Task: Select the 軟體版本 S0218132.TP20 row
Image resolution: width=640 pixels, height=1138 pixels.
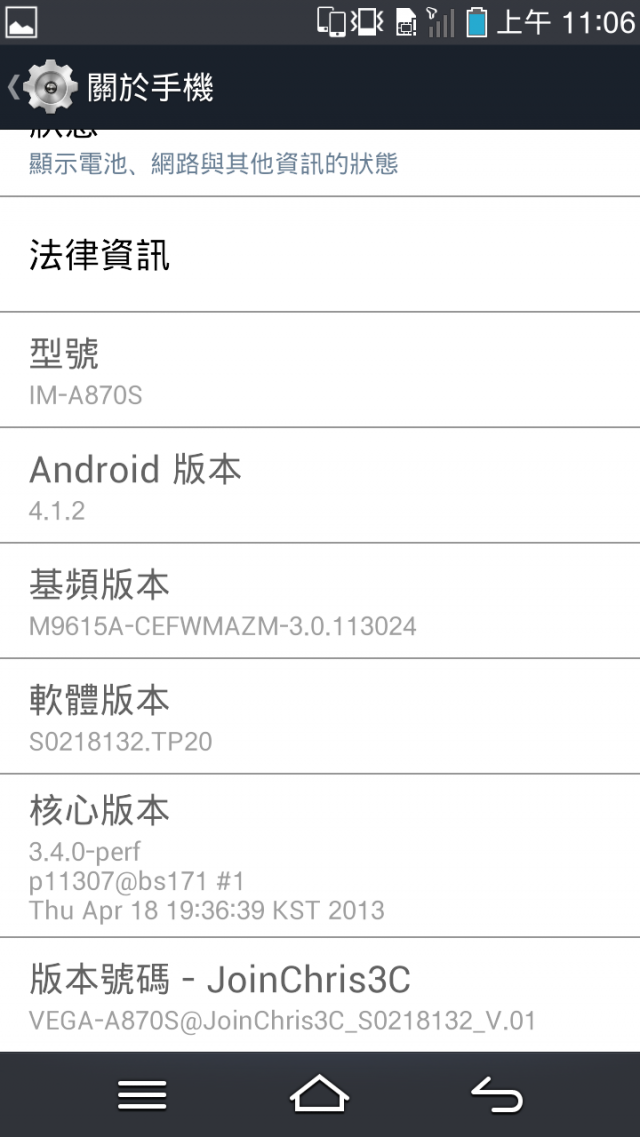Action: coord(320,716)
